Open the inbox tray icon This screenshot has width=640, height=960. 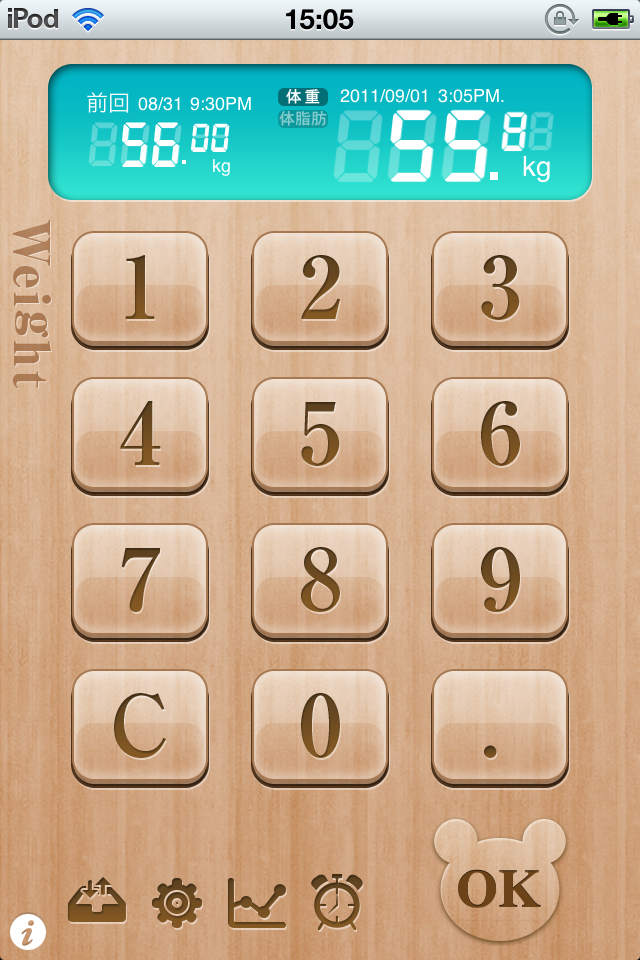[97, 900]
